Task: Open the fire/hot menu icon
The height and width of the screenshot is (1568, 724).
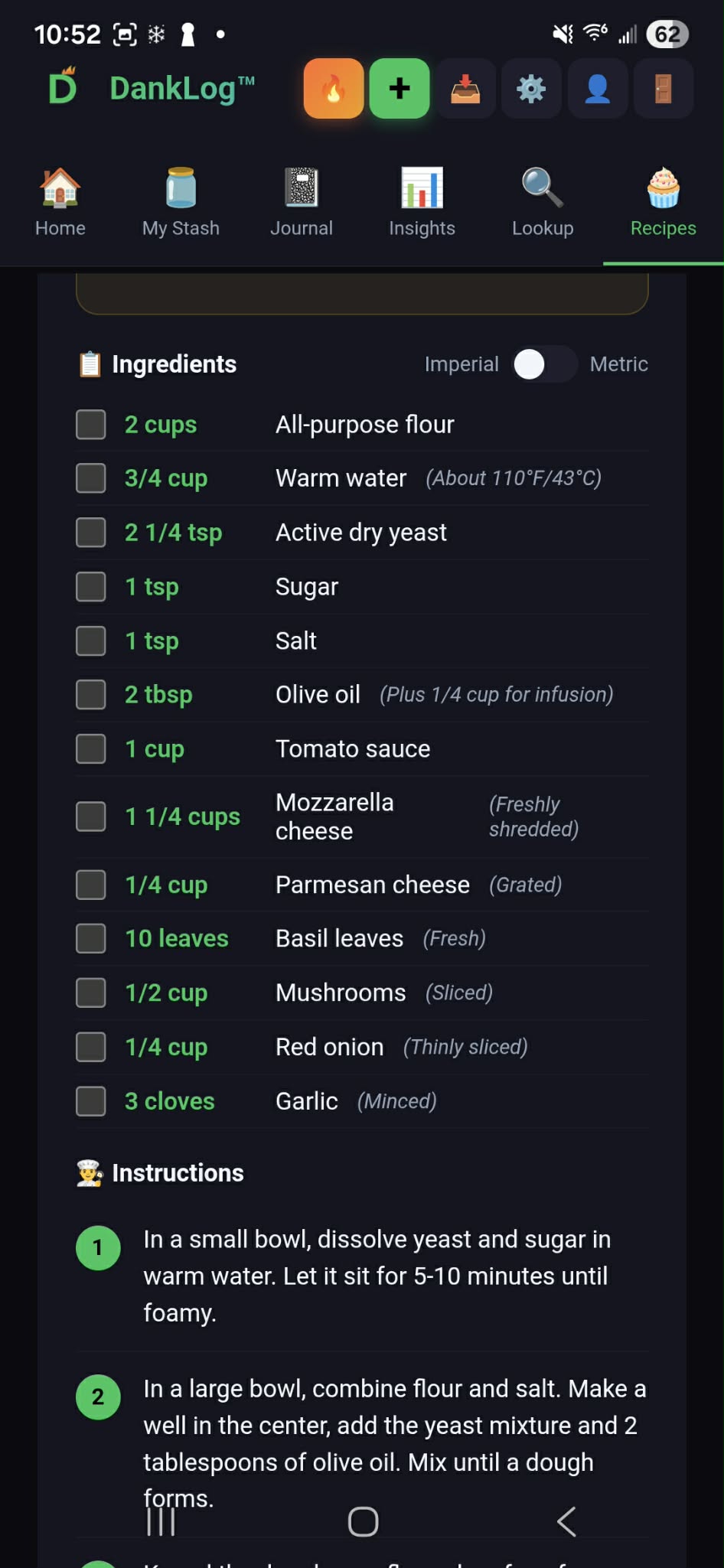Action: (334, 89)
